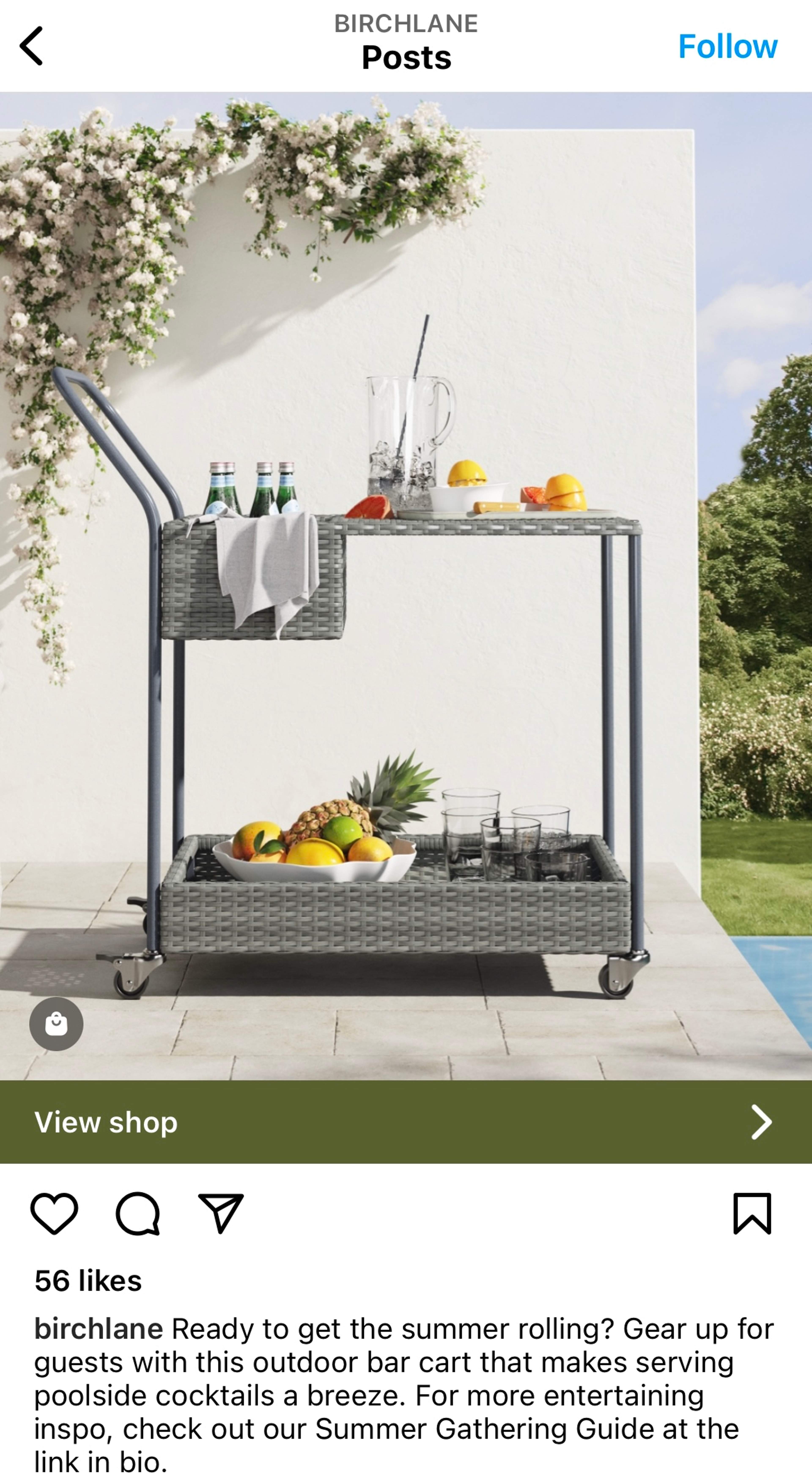Open the View shop banner

tap(406, 1122)
